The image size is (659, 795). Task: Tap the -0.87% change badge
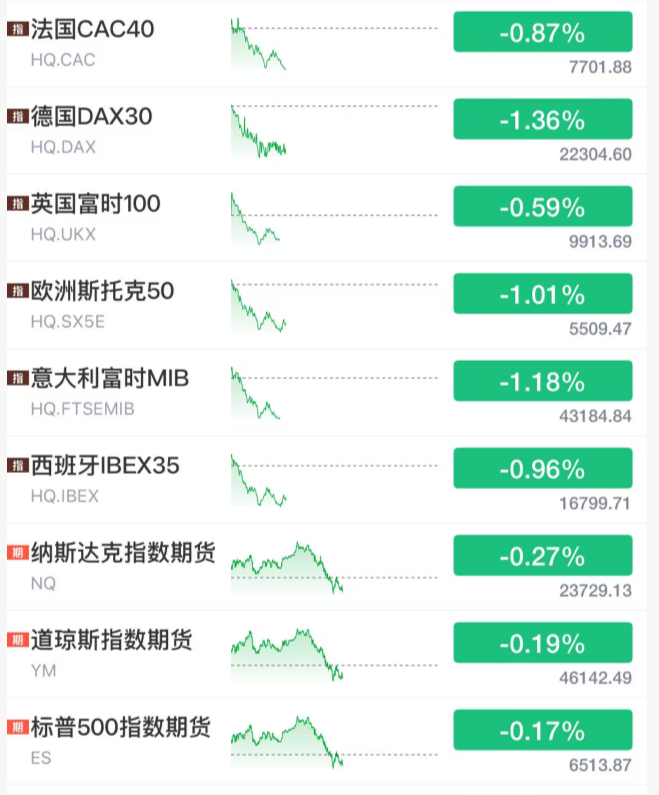tap(542, 33)
